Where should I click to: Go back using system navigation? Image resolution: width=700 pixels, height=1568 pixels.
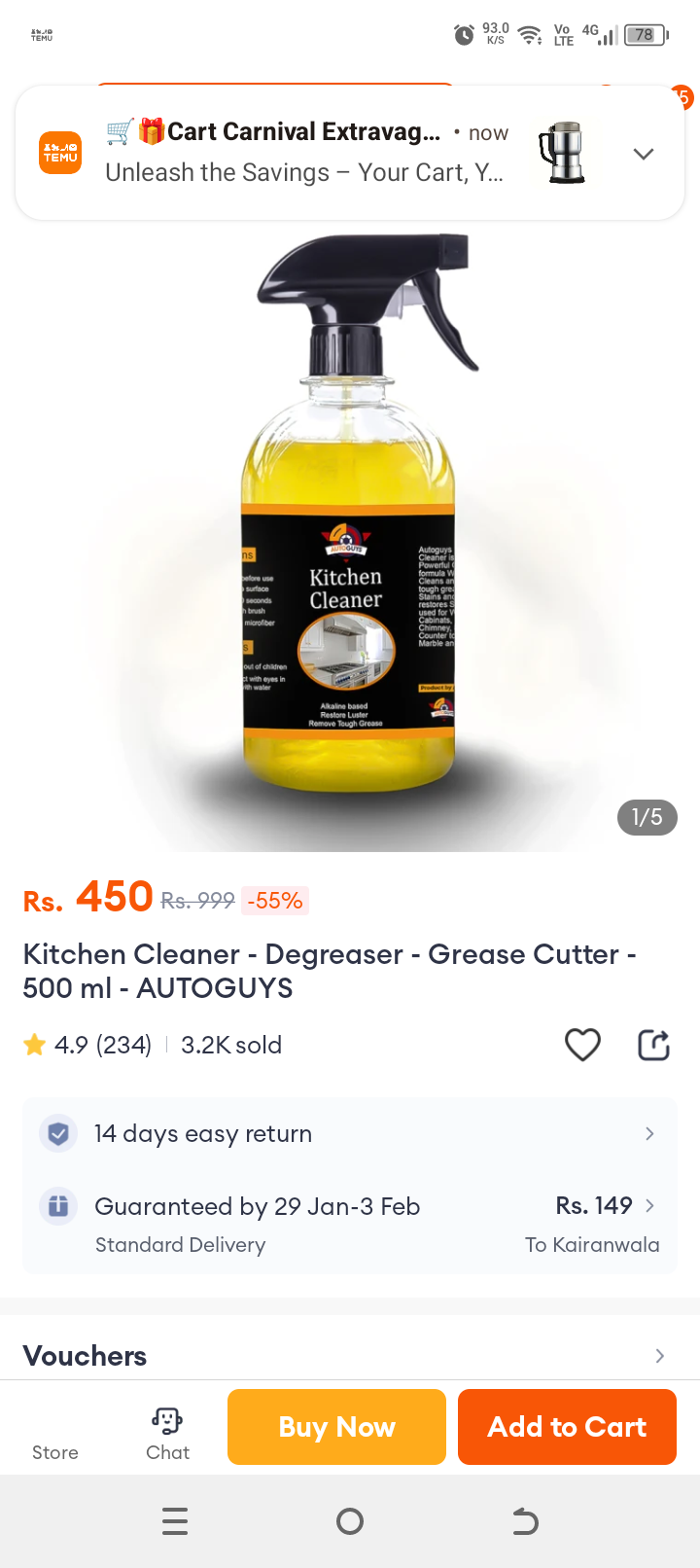point(525,1521)
